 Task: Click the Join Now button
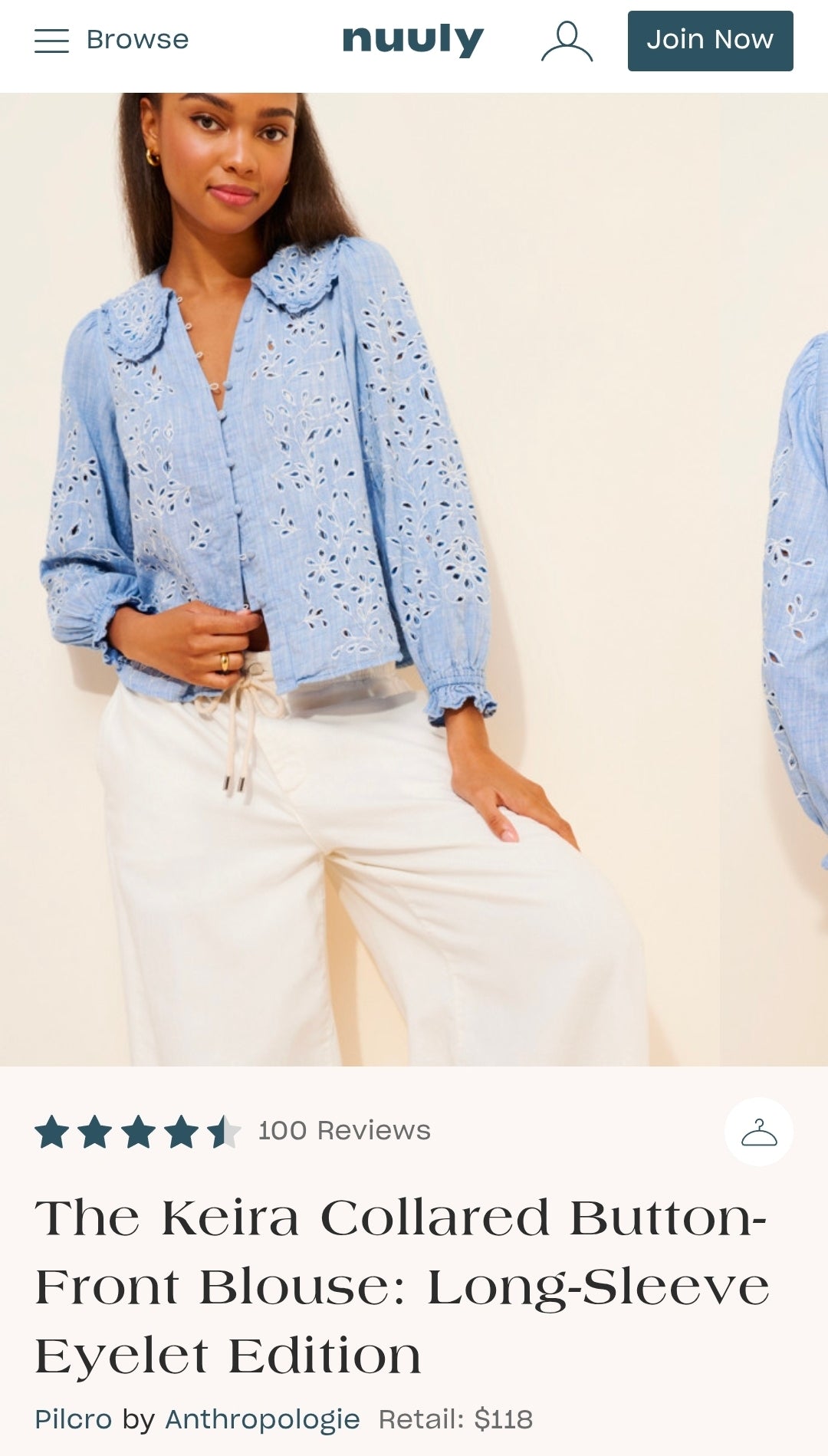[x=709, y=40]
